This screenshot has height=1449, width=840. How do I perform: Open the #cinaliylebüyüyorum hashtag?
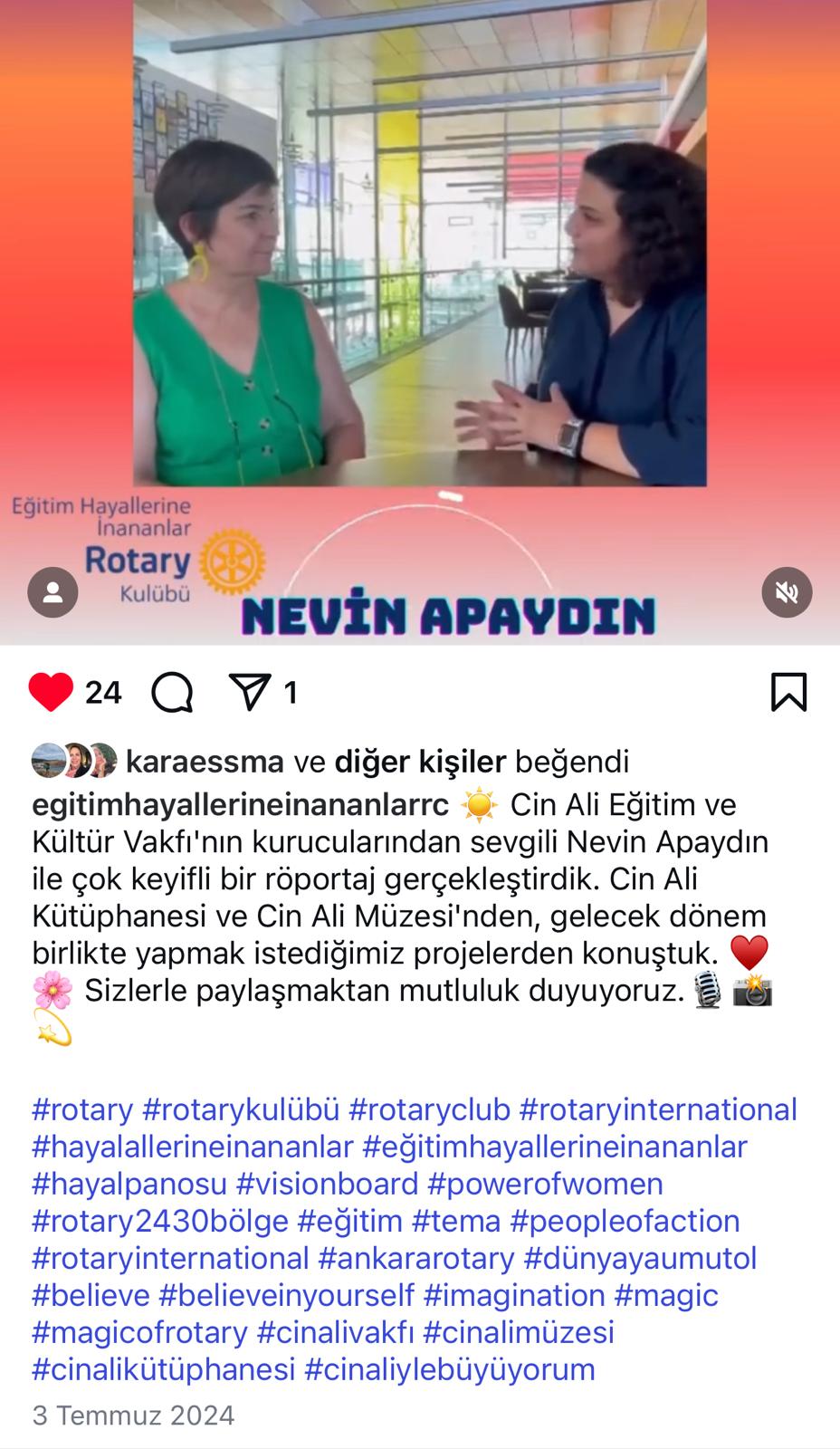450,1369
